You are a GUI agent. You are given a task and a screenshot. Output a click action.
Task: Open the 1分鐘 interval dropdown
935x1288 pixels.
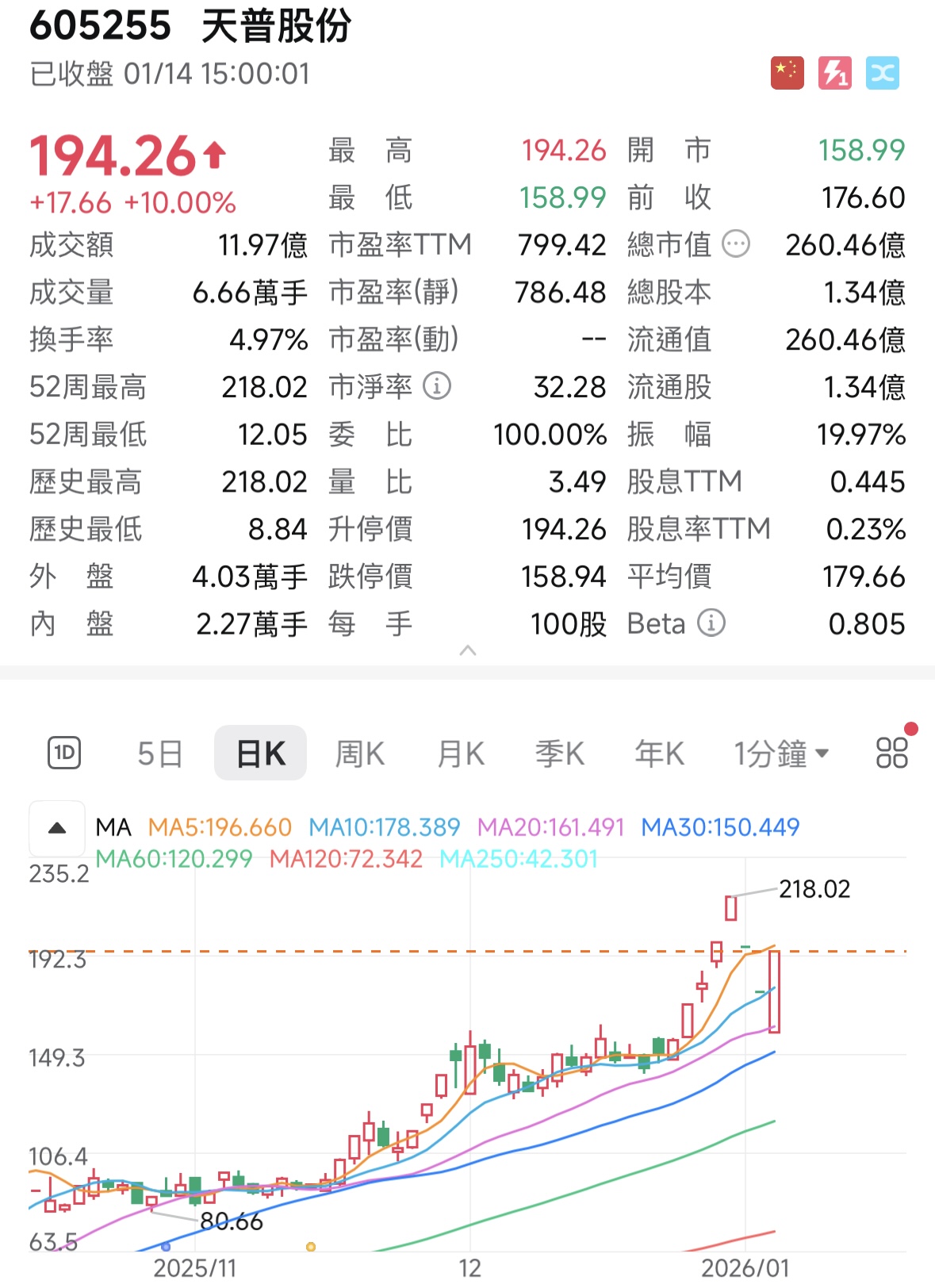coord(781,753)
